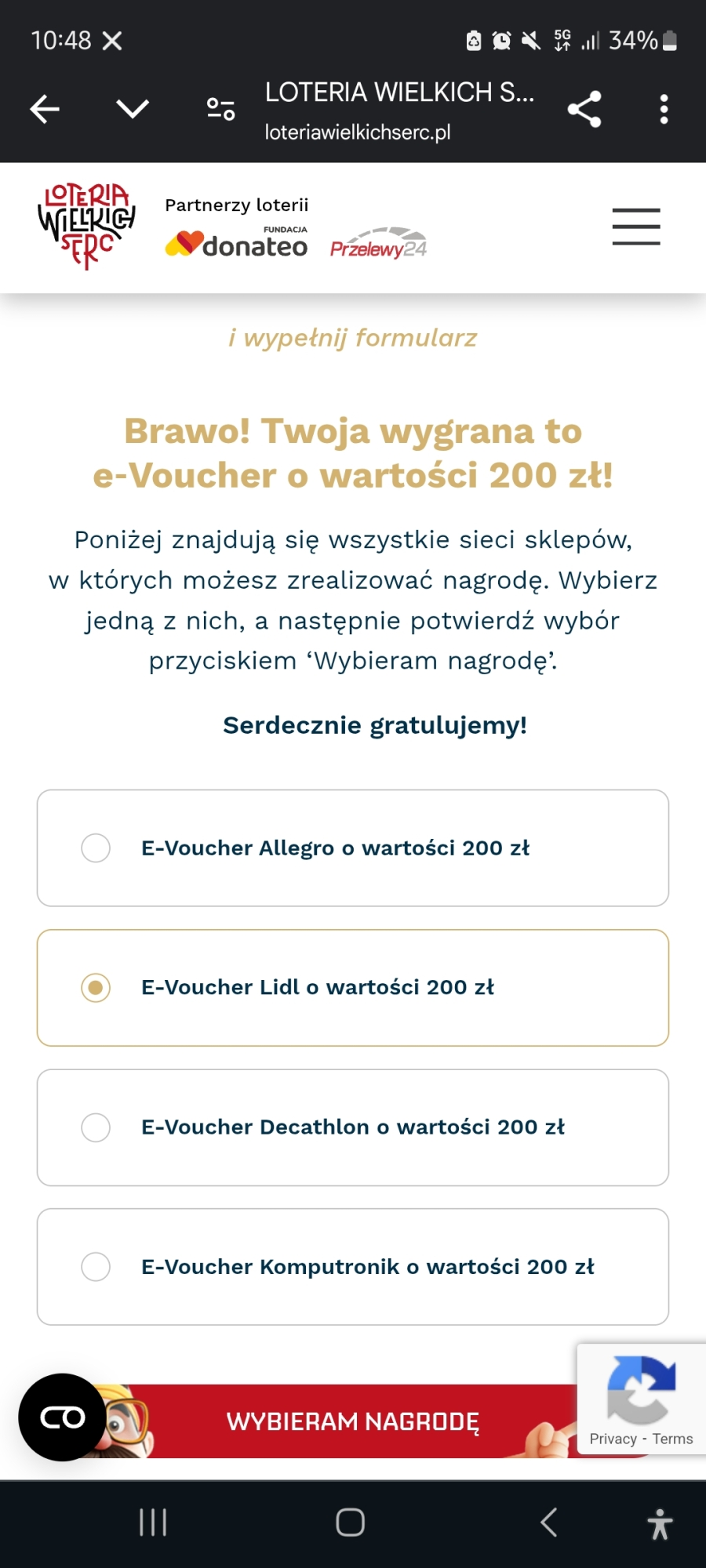Minimize the custom tab with the chevron

click(x=133, y=108)
